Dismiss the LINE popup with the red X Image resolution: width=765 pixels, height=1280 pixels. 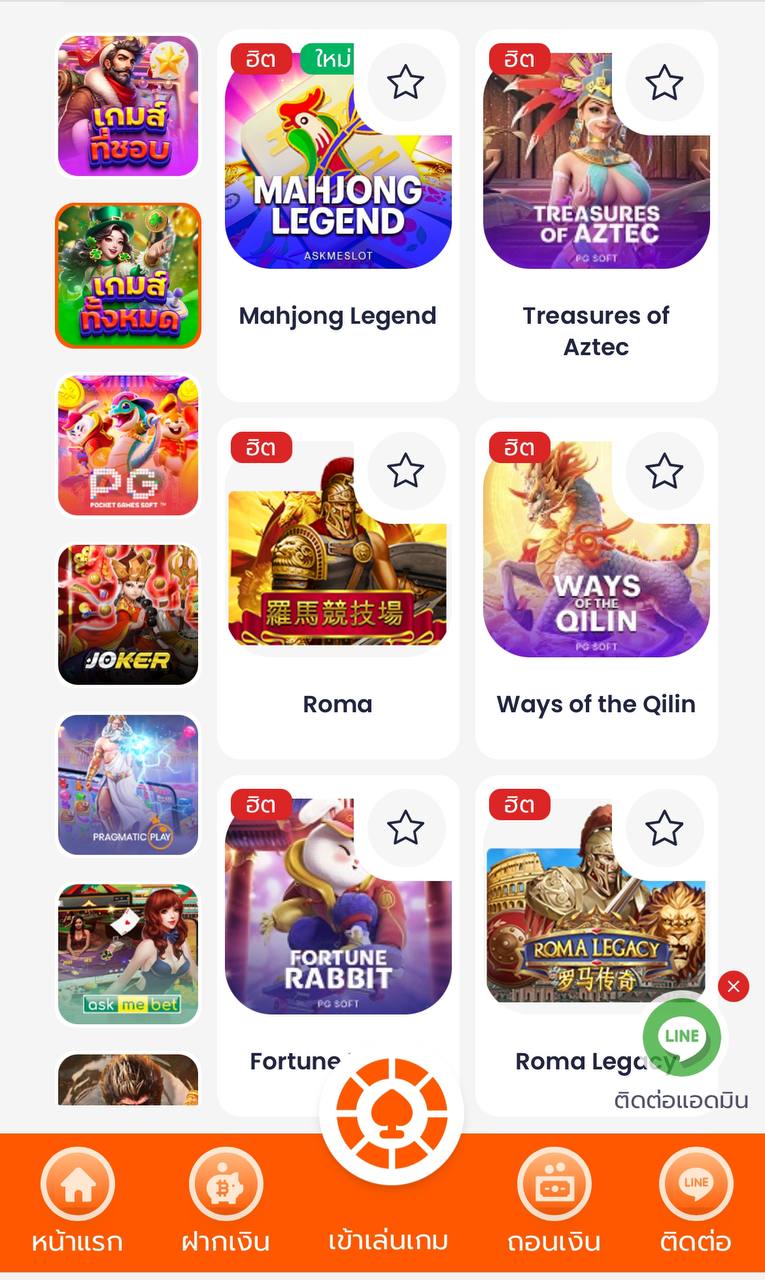[733, 986]
